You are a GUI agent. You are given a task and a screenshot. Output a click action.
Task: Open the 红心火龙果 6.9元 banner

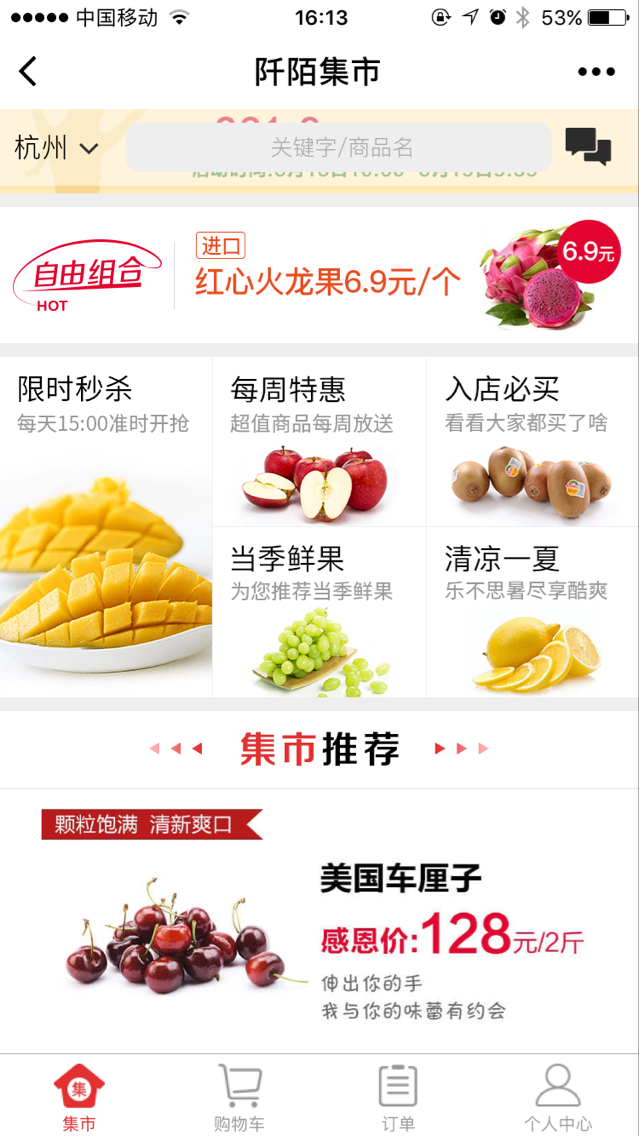[x=320, y=275]
